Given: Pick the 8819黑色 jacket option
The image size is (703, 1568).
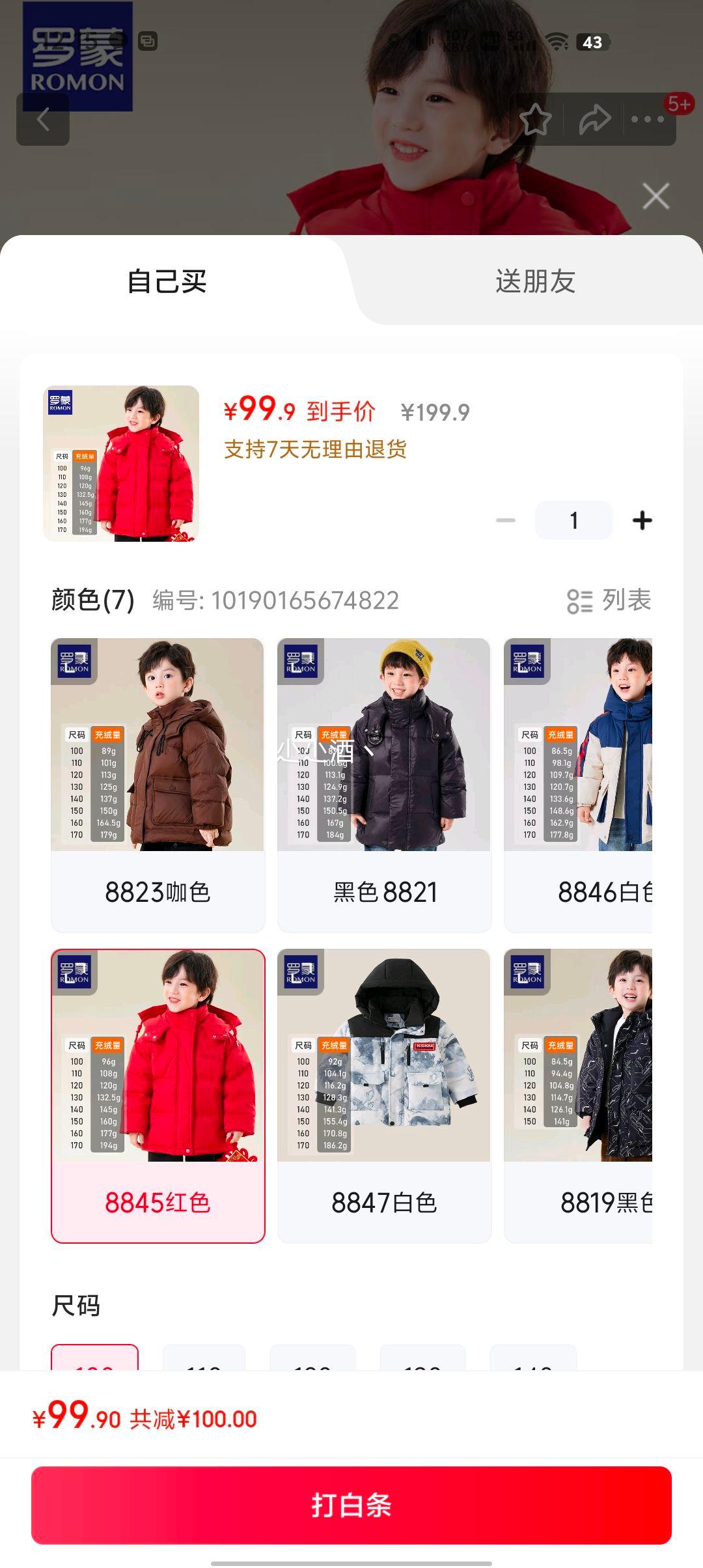Looking at the screenshot, I should (x=578, y=1095).
